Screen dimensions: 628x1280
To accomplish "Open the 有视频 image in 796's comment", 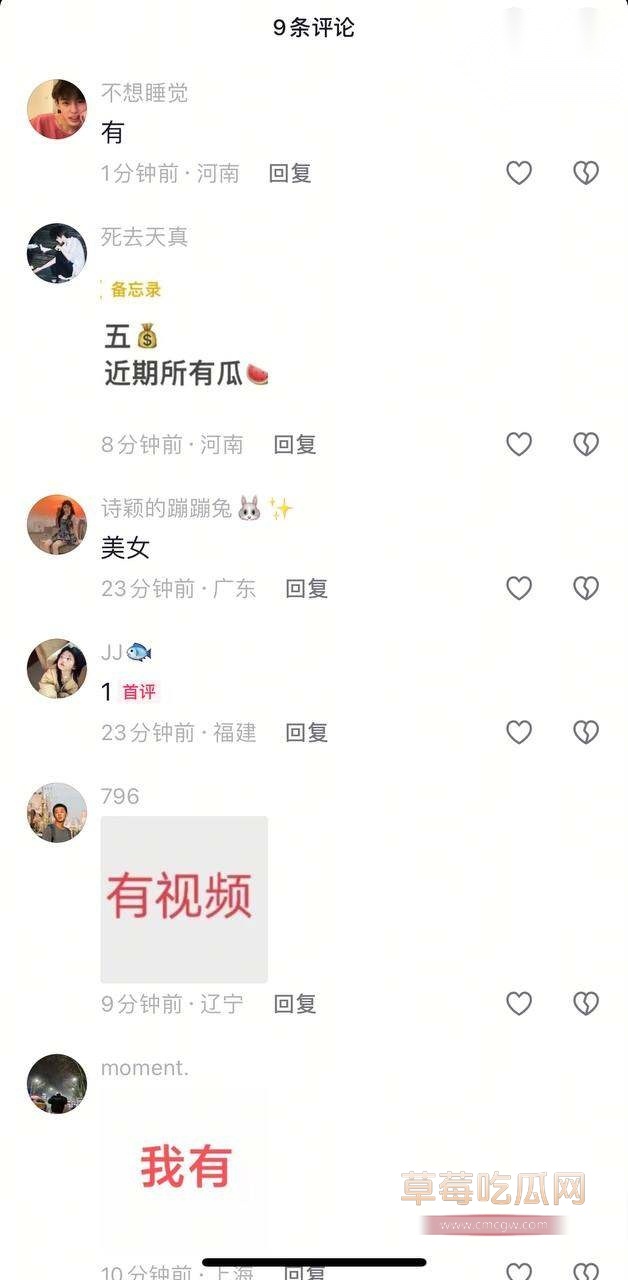I will coord(184,898).
